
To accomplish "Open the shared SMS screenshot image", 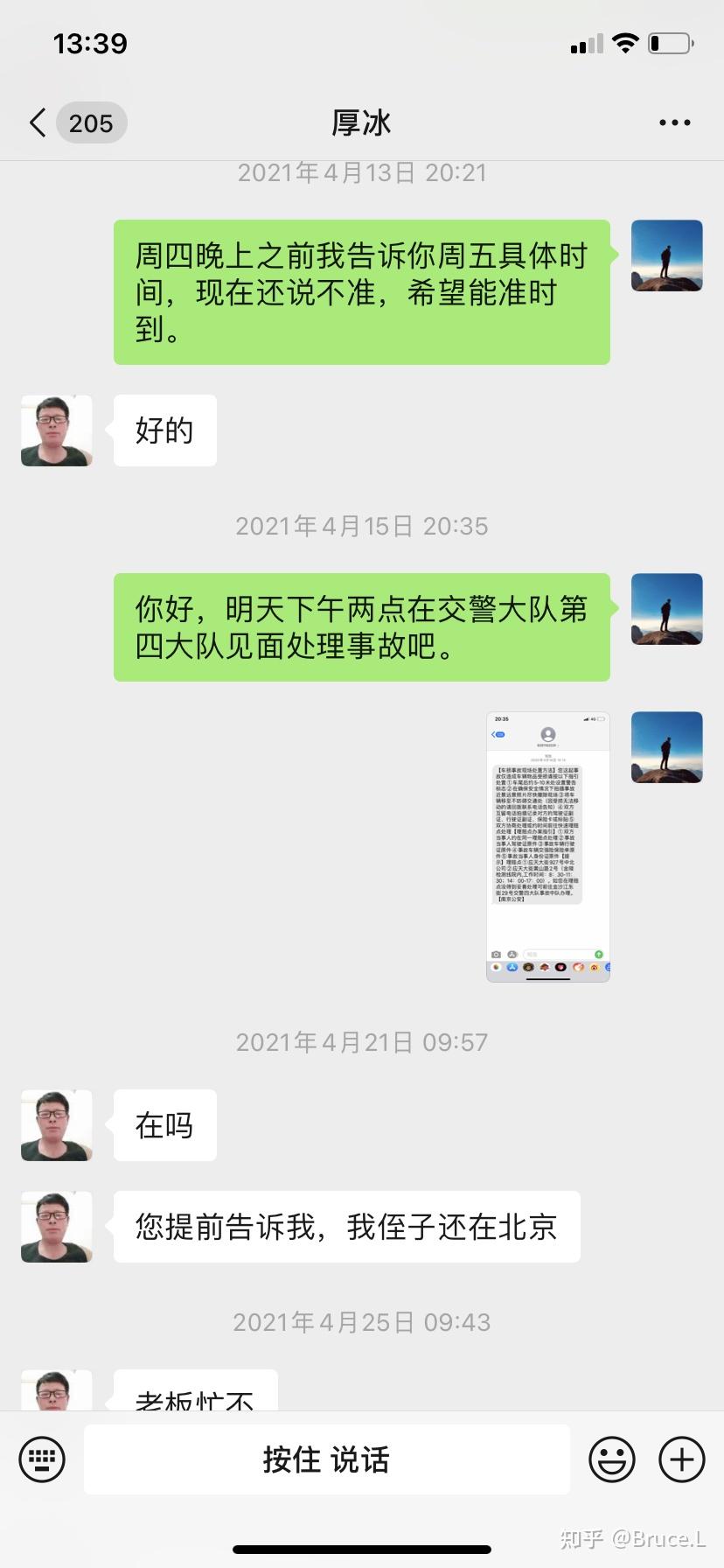I will click(547, 846).
